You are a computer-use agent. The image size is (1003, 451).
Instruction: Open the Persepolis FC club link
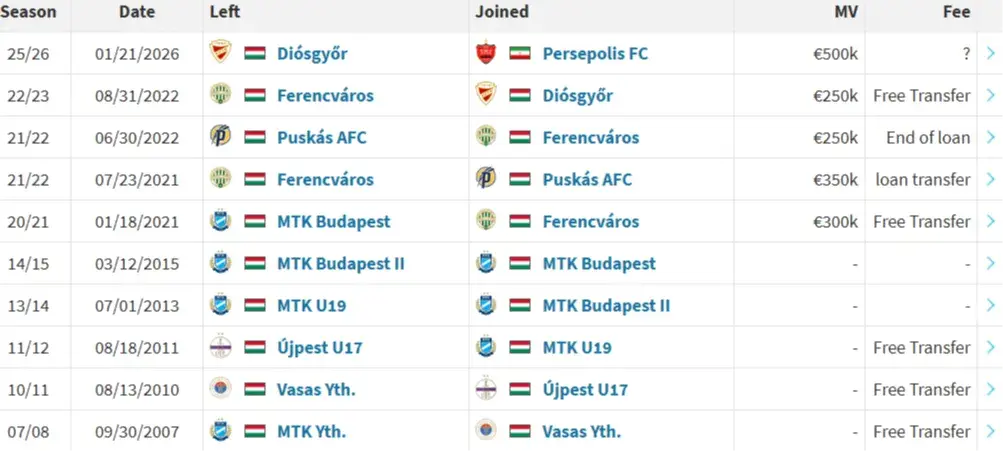[594, 53]
